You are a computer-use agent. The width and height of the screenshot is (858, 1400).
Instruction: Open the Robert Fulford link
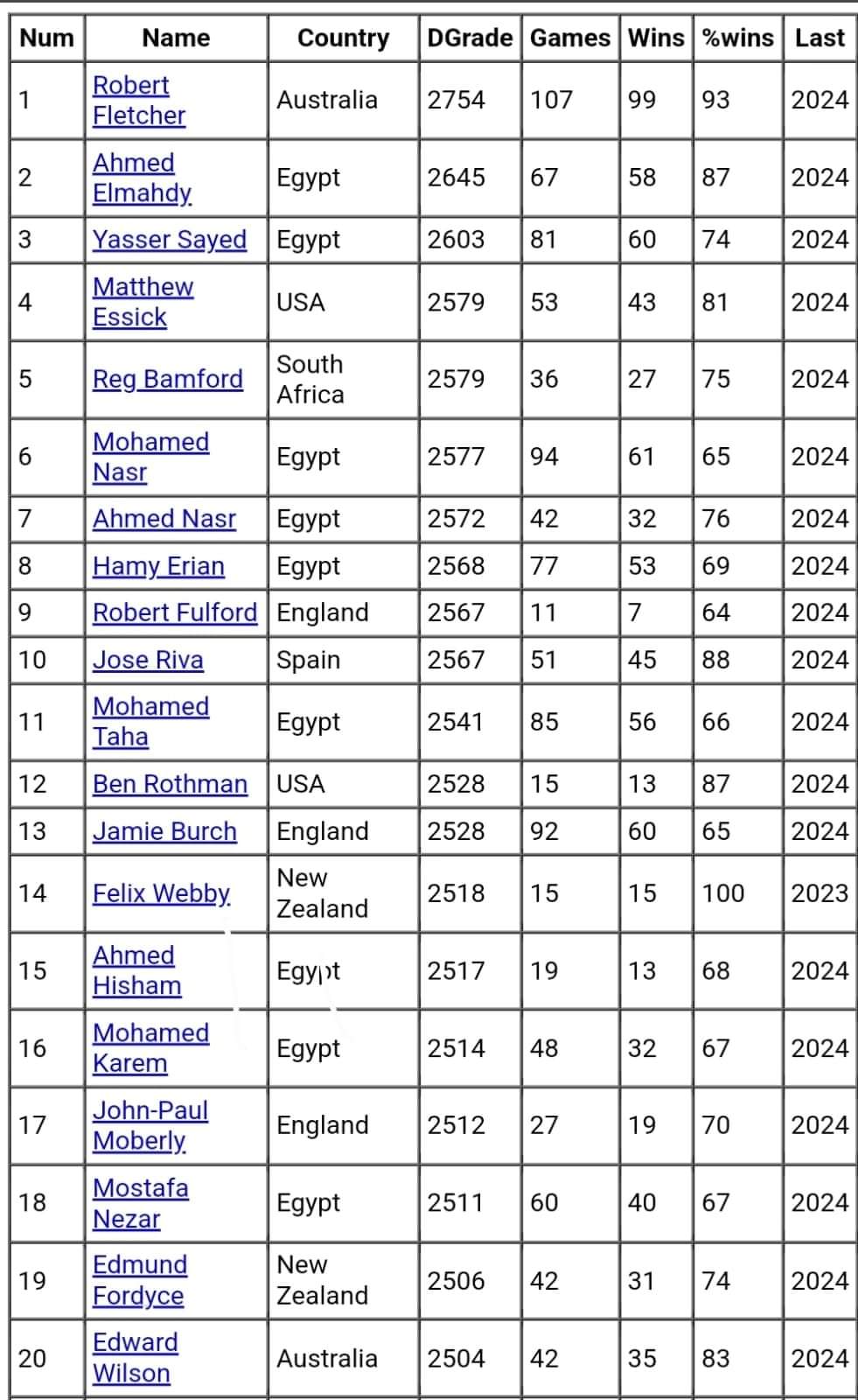(x=175, y=612)
